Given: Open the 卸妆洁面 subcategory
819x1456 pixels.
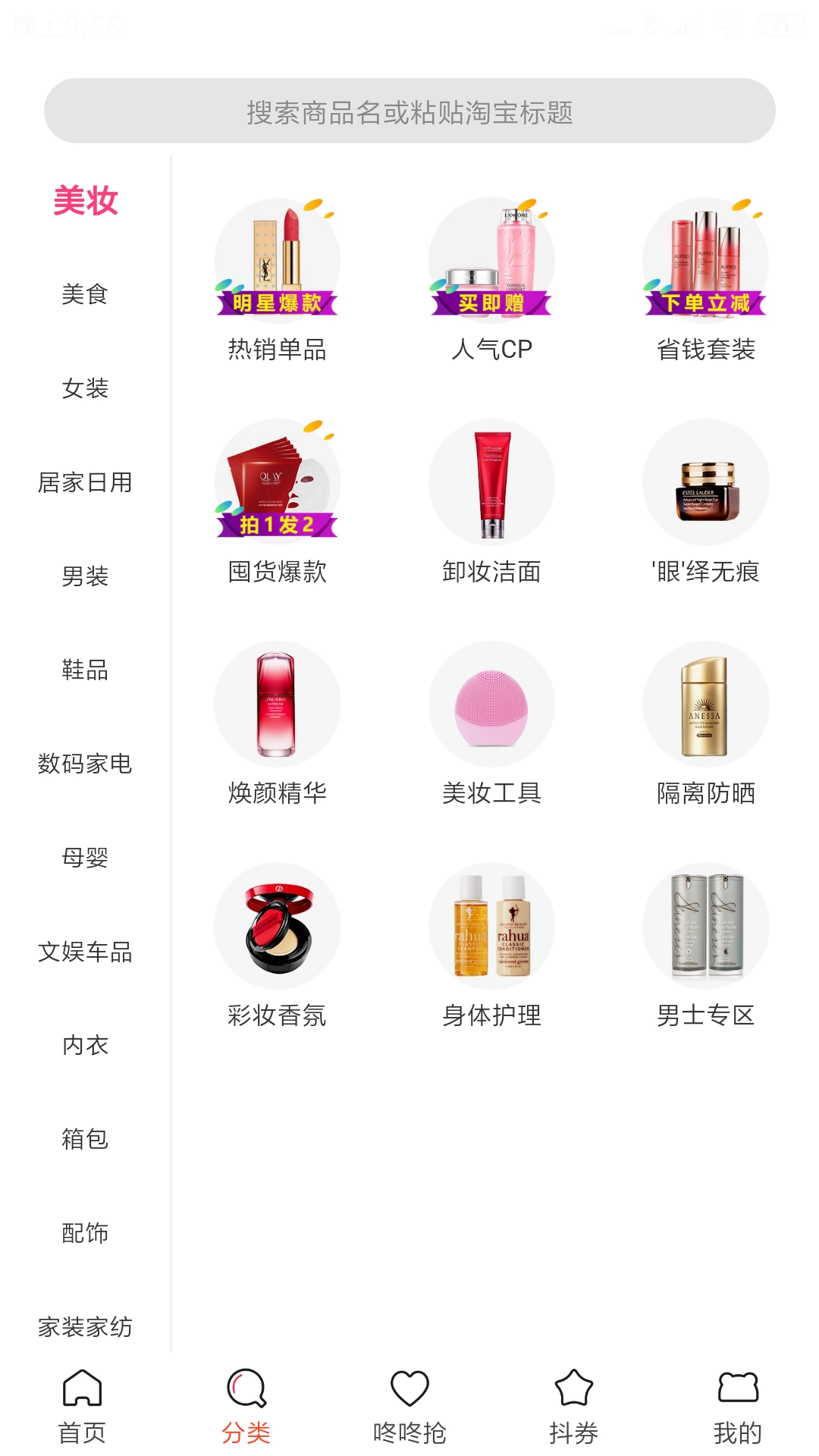Looking at the screenshot, I should [491, 502].
